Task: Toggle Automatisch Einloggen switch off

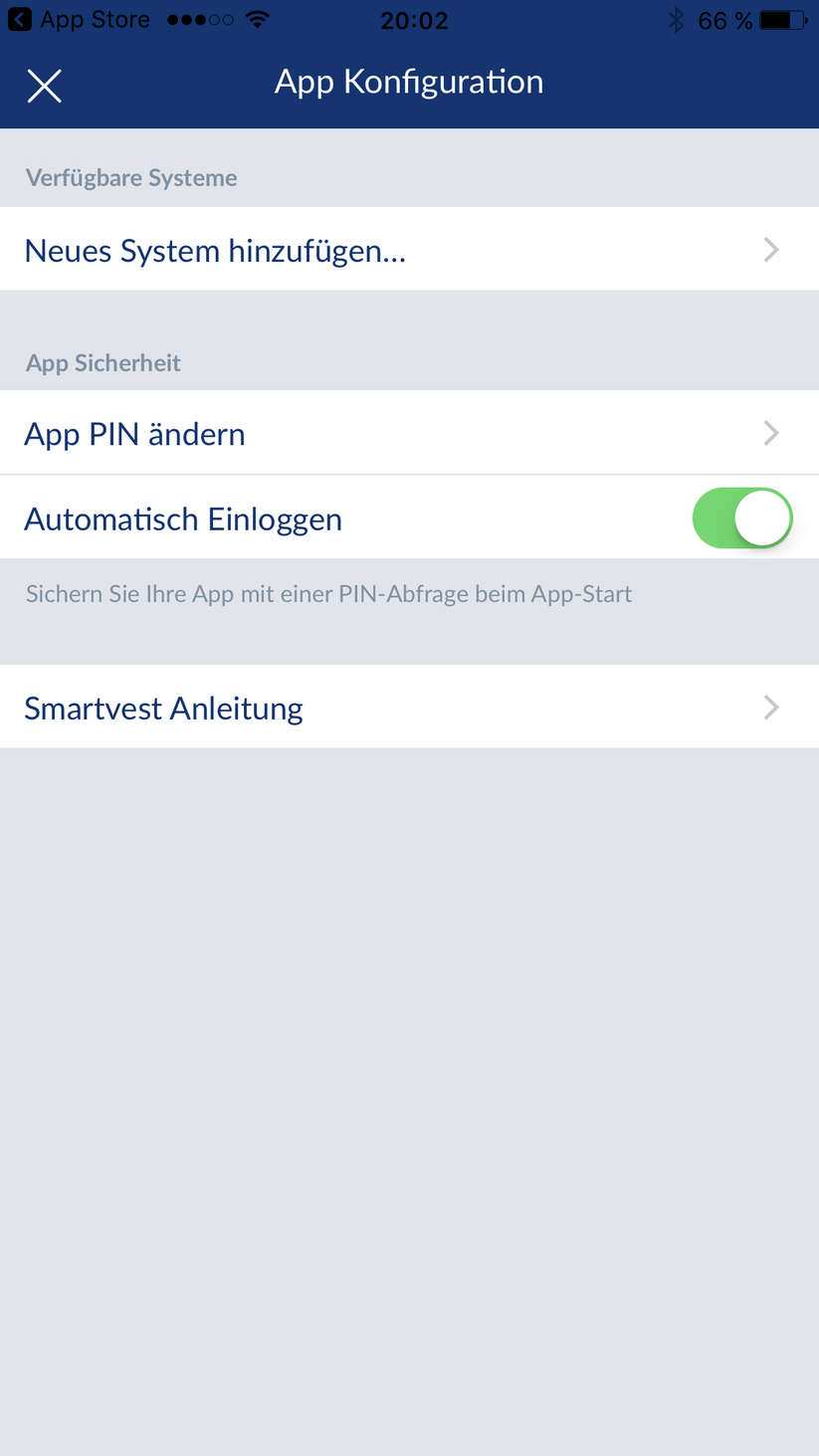Action: (x=741, y=519)
